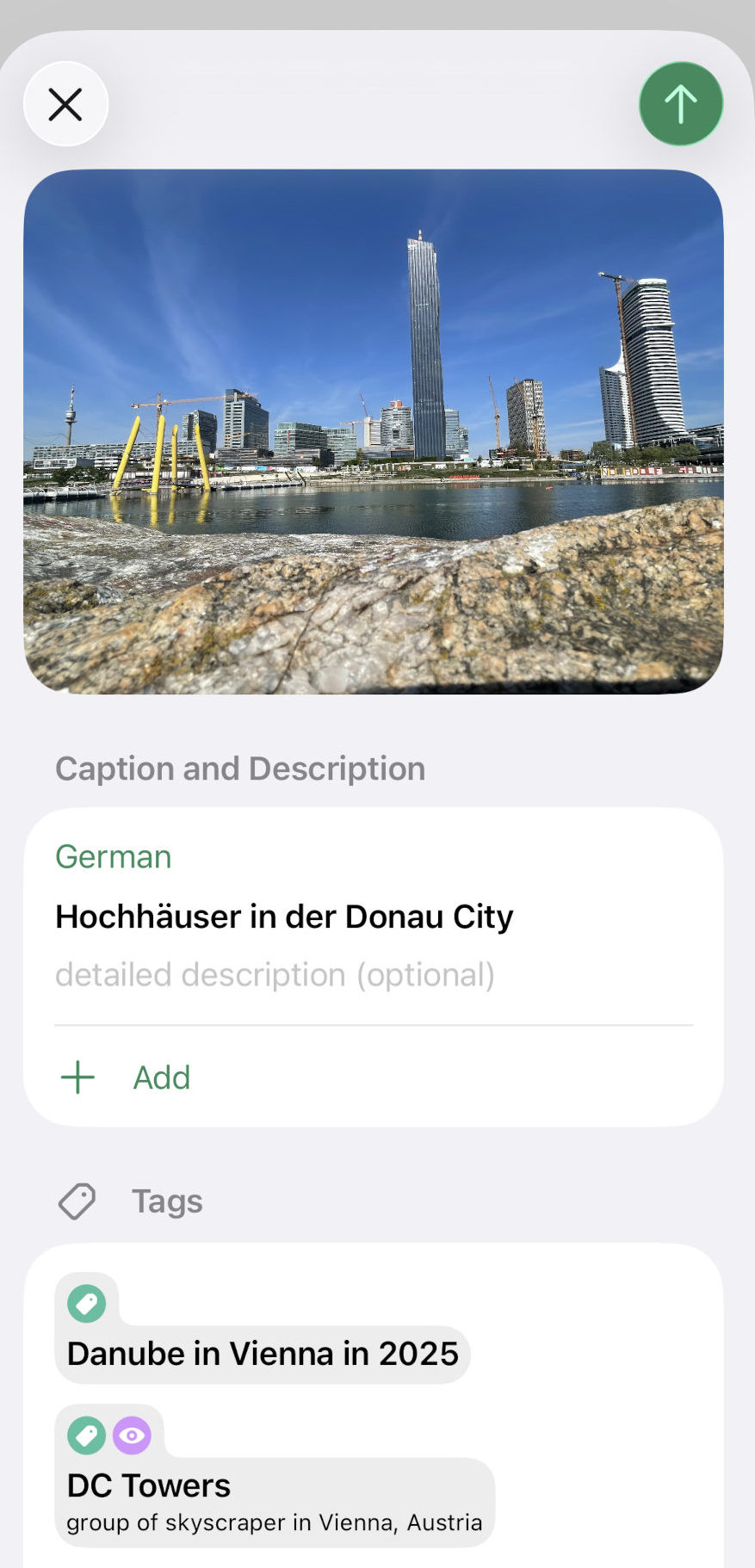Viewport: 755px width, 1568px height.
Task: Open the Donau City skyline photo
Action: 376,430
